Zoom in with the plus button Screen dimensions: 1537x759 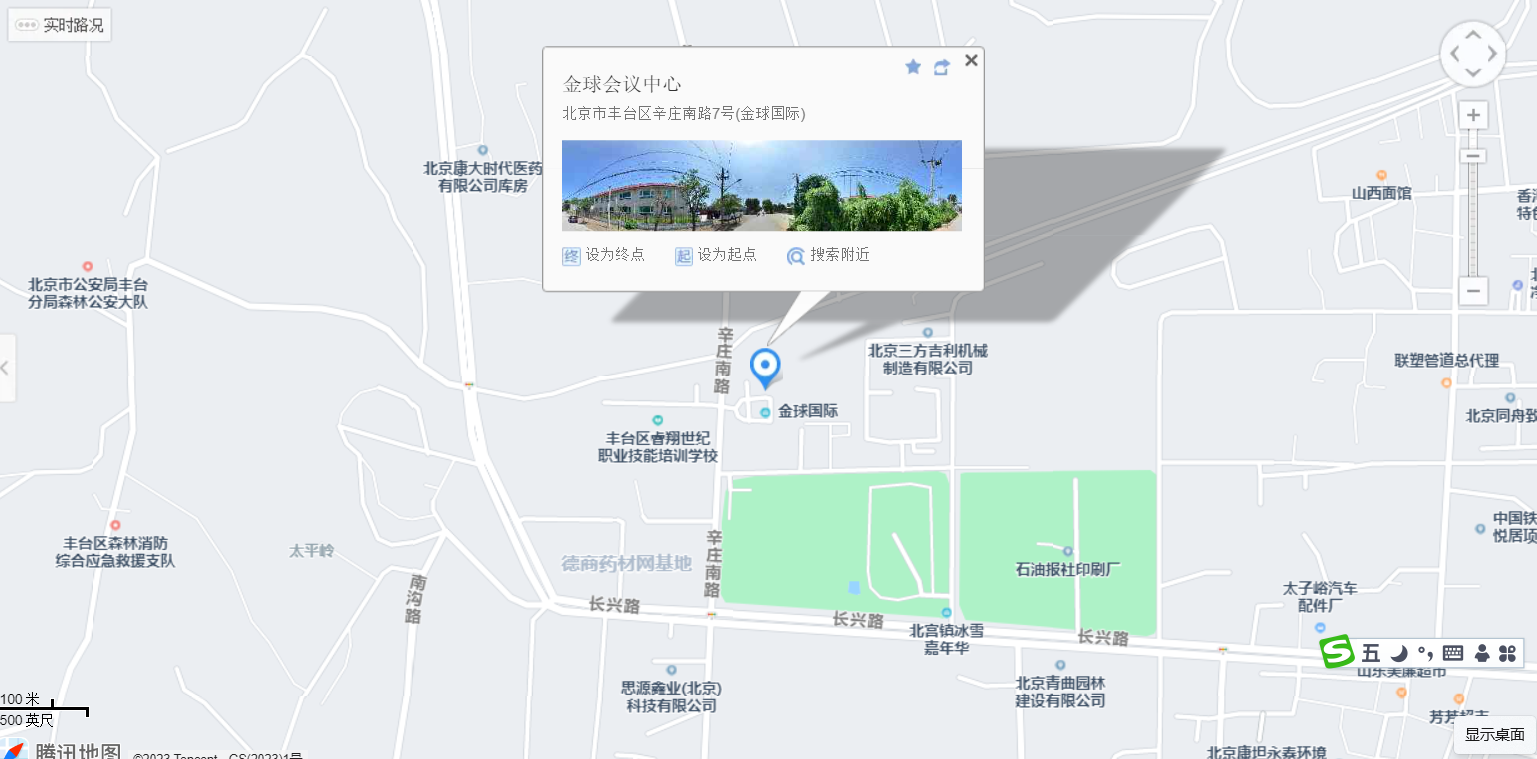[x=1472, y=116]
